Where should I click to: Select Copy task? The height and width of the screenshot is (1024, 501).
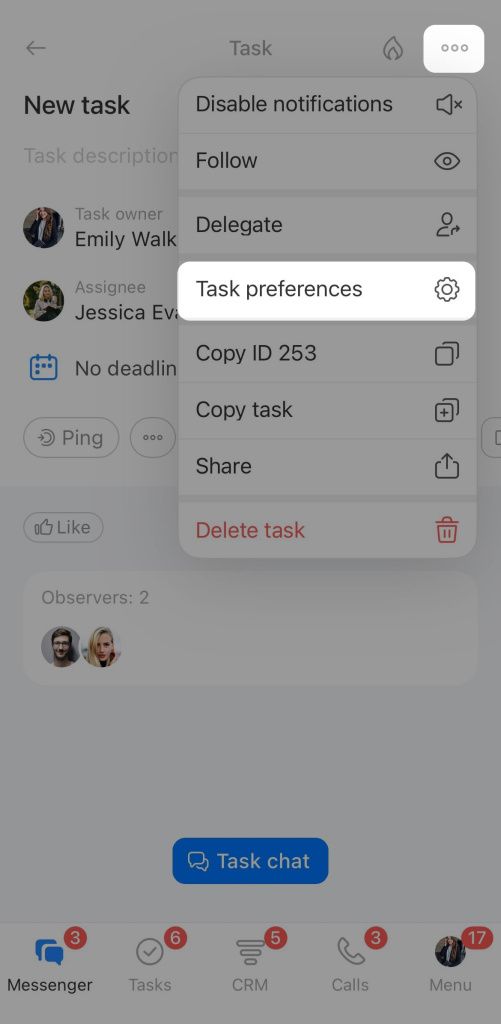coord(327,410)
